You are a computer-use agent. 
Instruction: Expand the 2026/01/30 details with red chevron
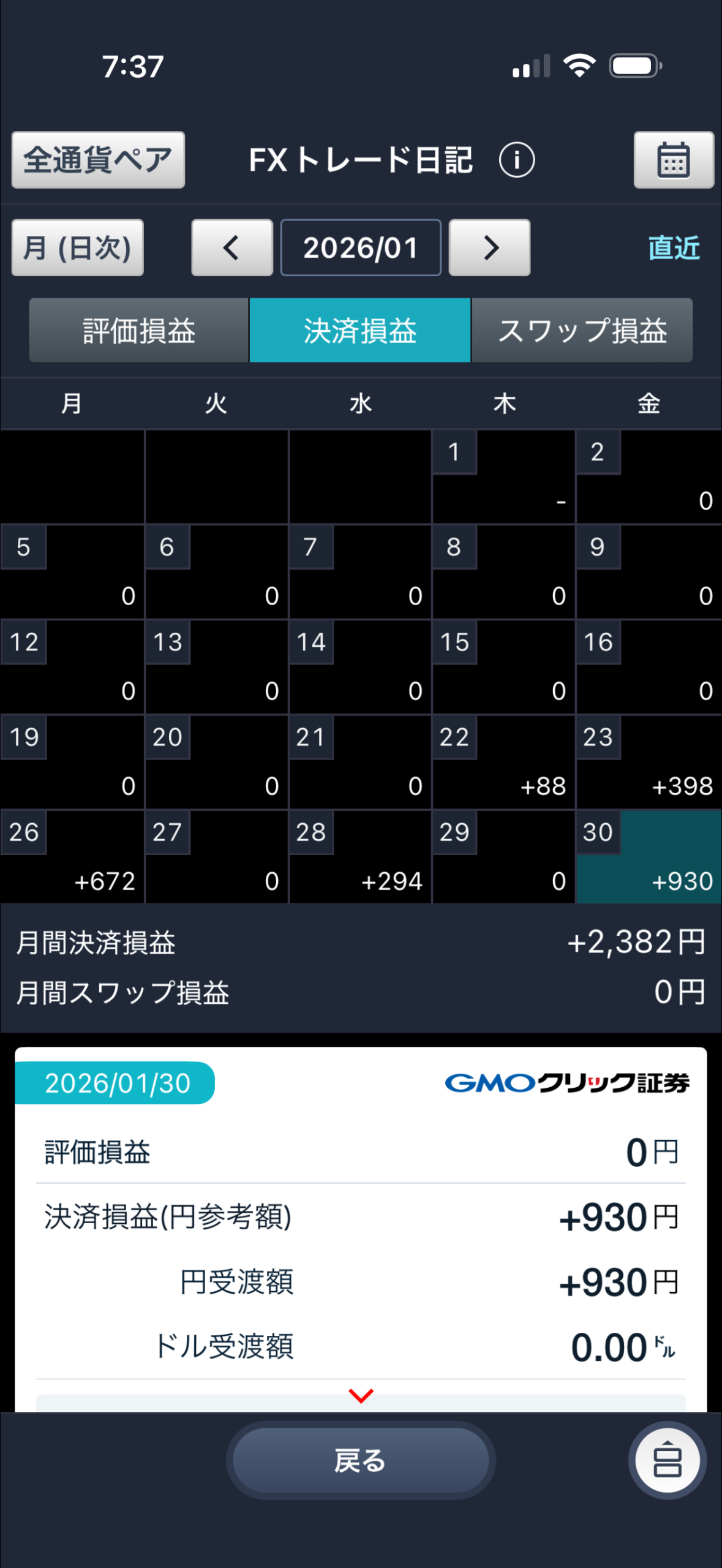click(361, 1396)
